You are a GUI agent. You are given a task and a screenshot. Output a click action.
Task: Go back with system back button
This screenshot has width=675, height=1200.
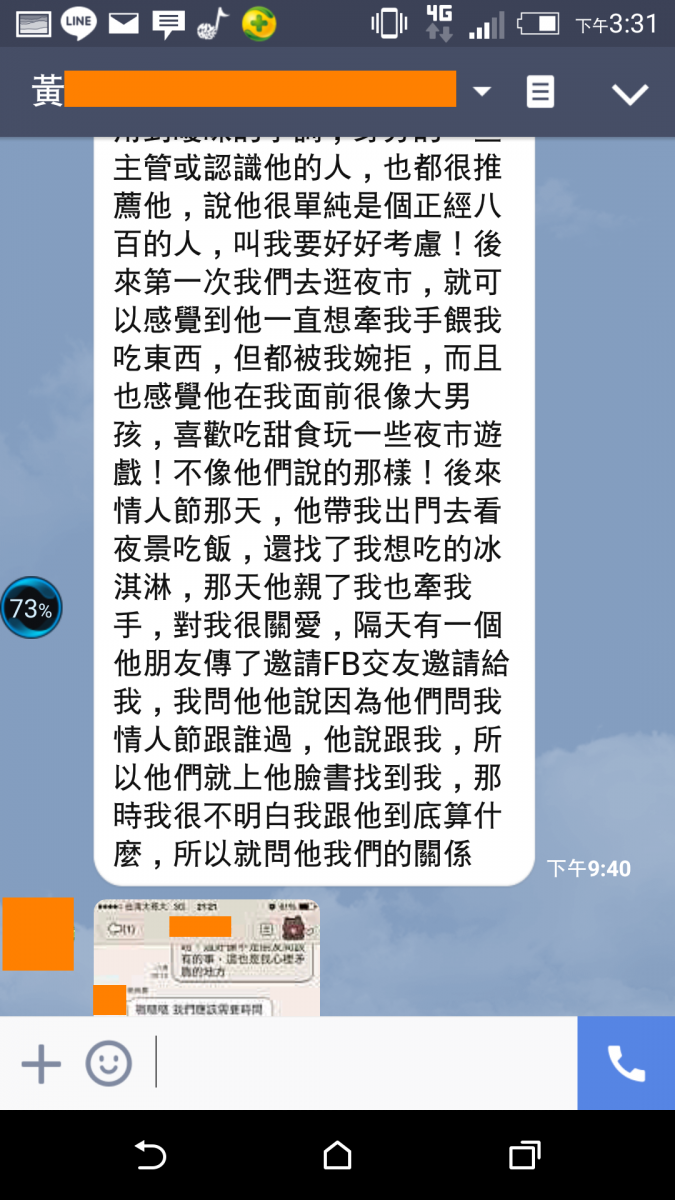point(150,1156)
